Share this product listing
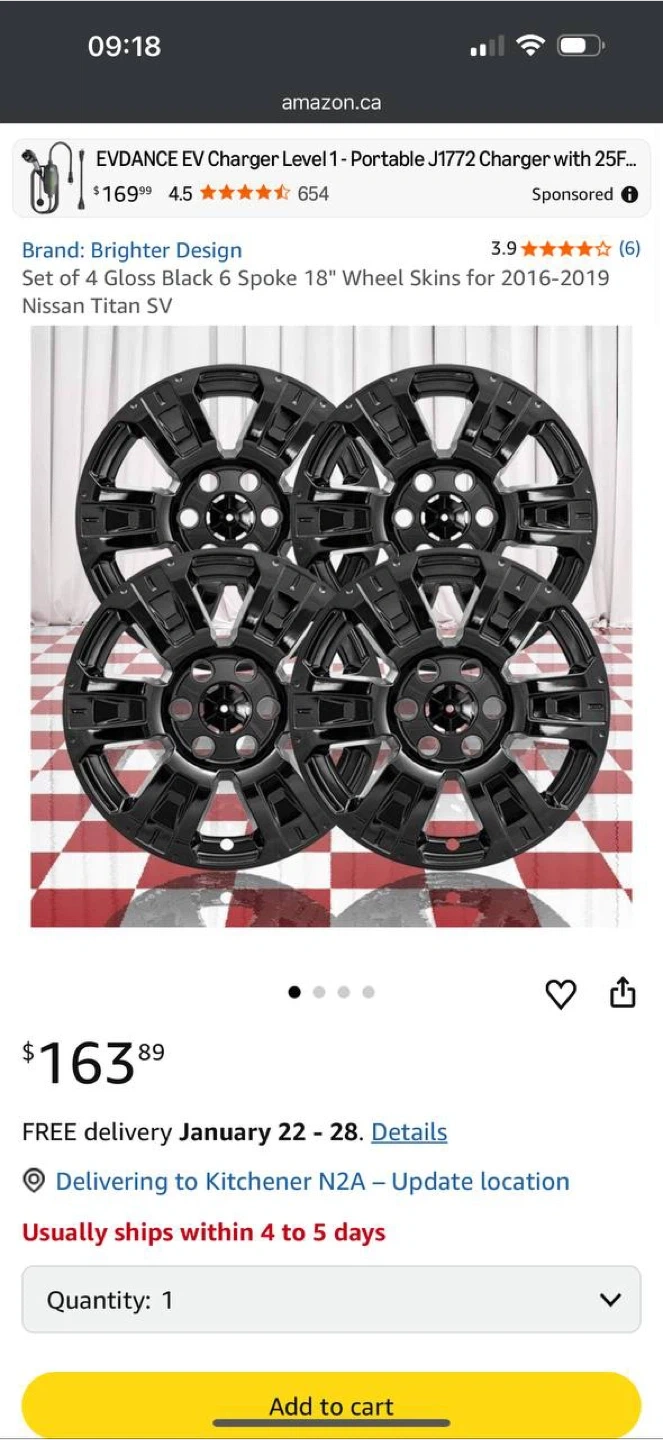 (x=622, y=993)
